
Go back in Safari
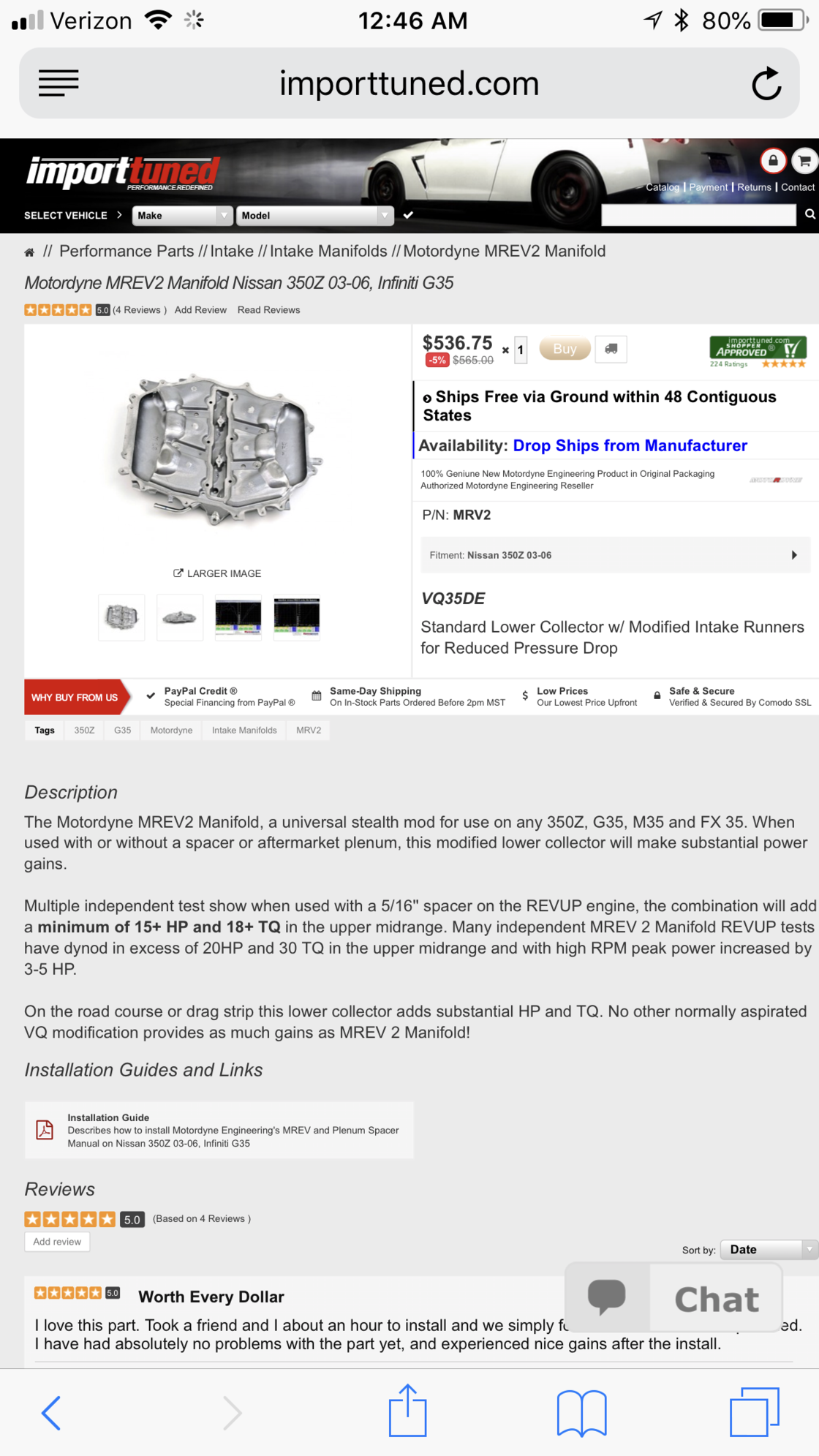pyautogui.click(x=51, y=1412)
